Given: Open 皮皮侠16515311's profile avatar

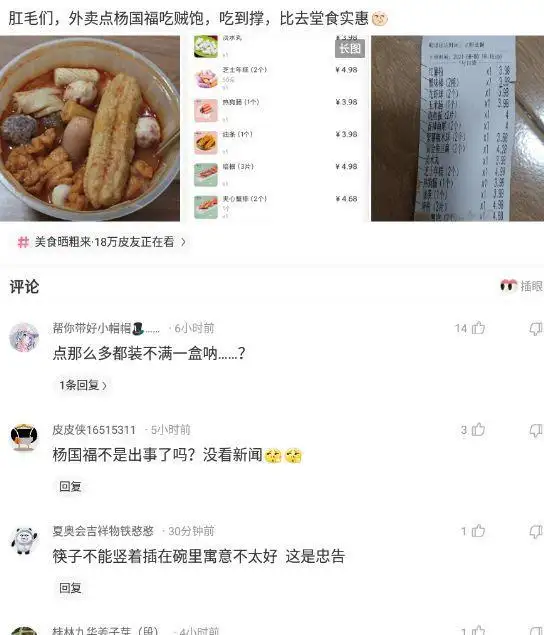Looking at the screenshot, I should point(24,438).
